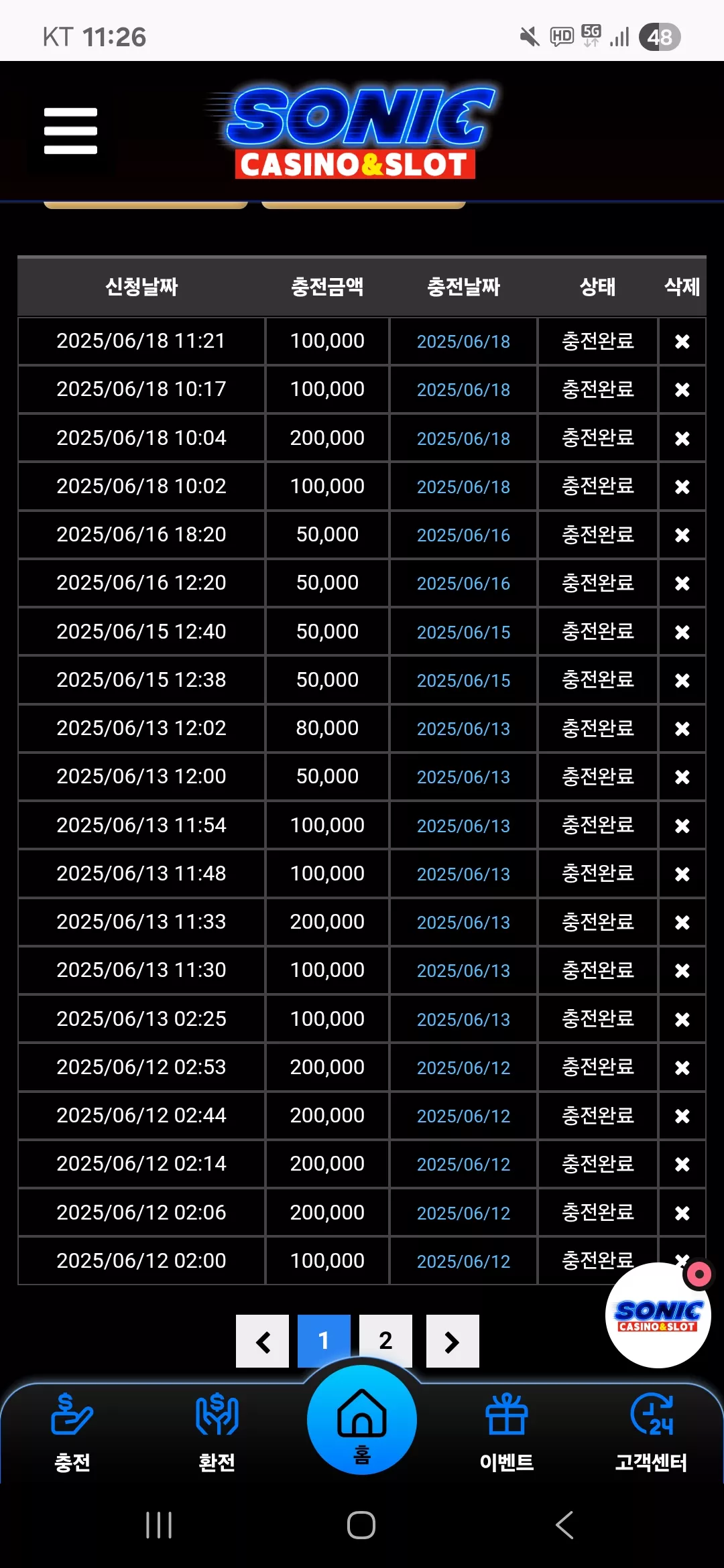This screenshot has width=724, height=1568.
Task: Delete the 2025/06/13 12:02 charge record
Action: click(682, 728)
